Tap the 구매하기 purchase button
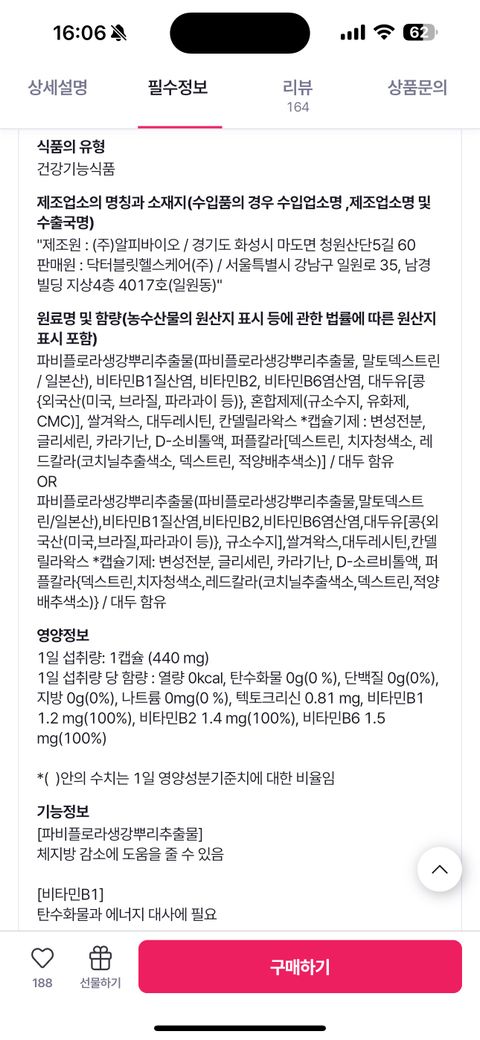This screenshot has width=480, height=1040. [x=300, y=966]
